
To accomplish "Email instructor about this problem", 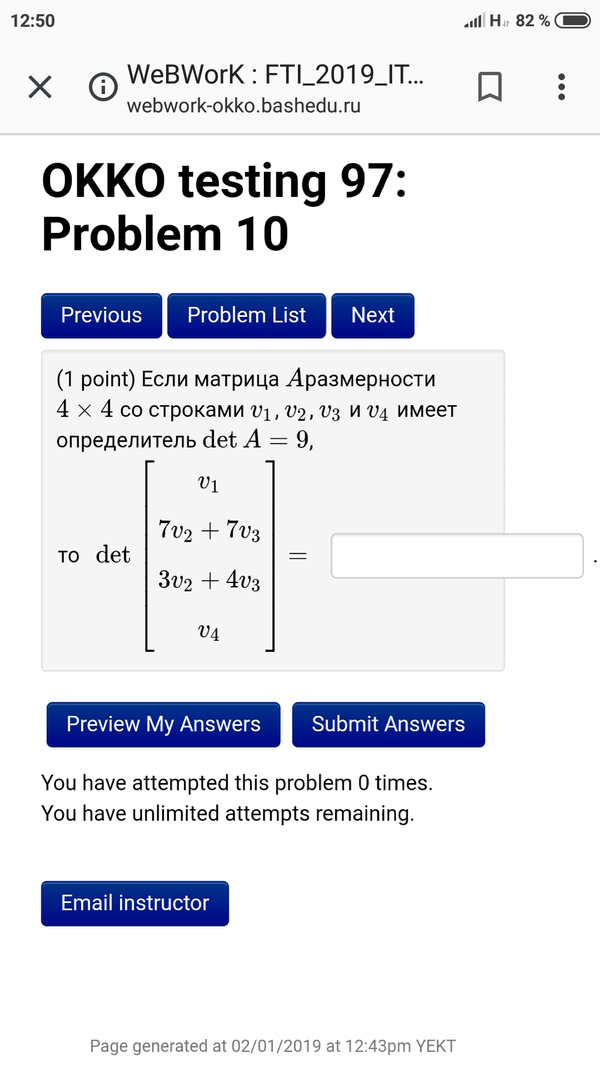I will 135,903.
